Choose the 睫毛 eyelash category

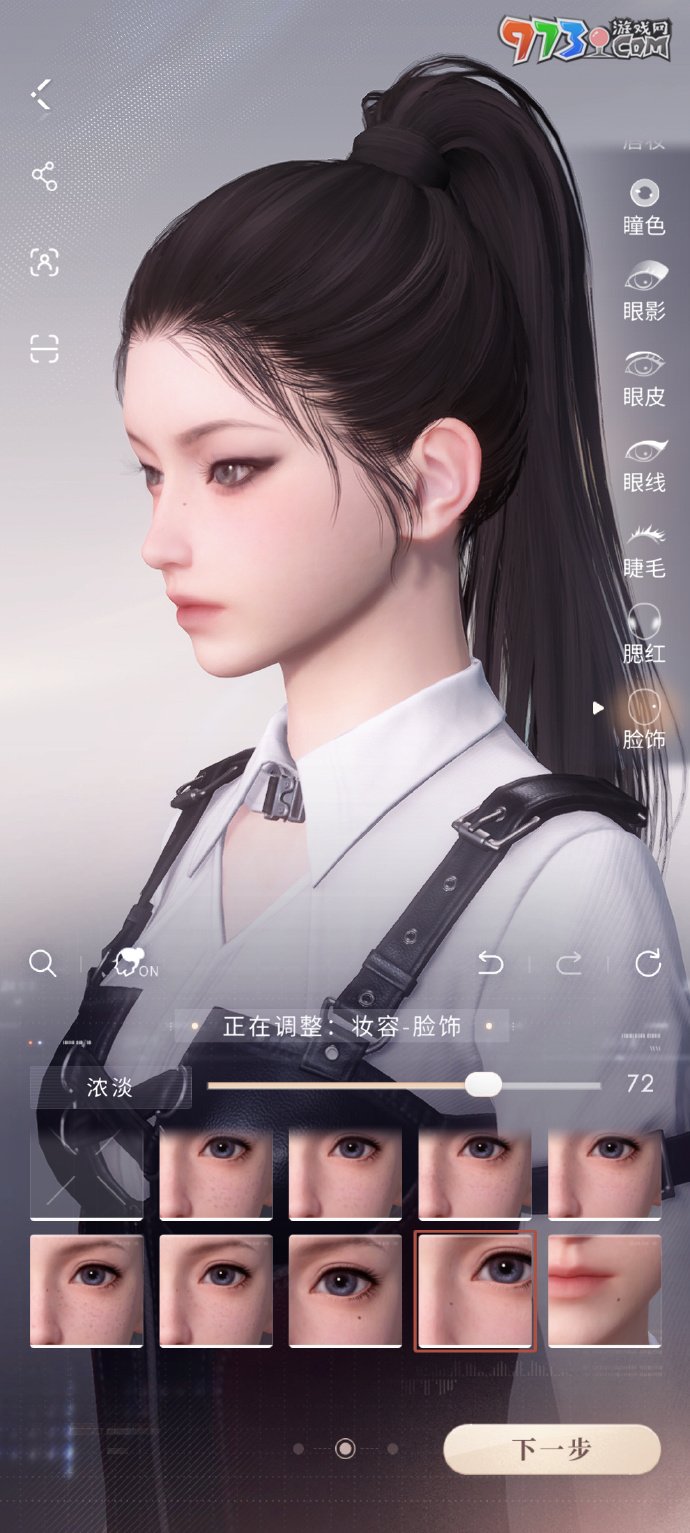point(644,549)
